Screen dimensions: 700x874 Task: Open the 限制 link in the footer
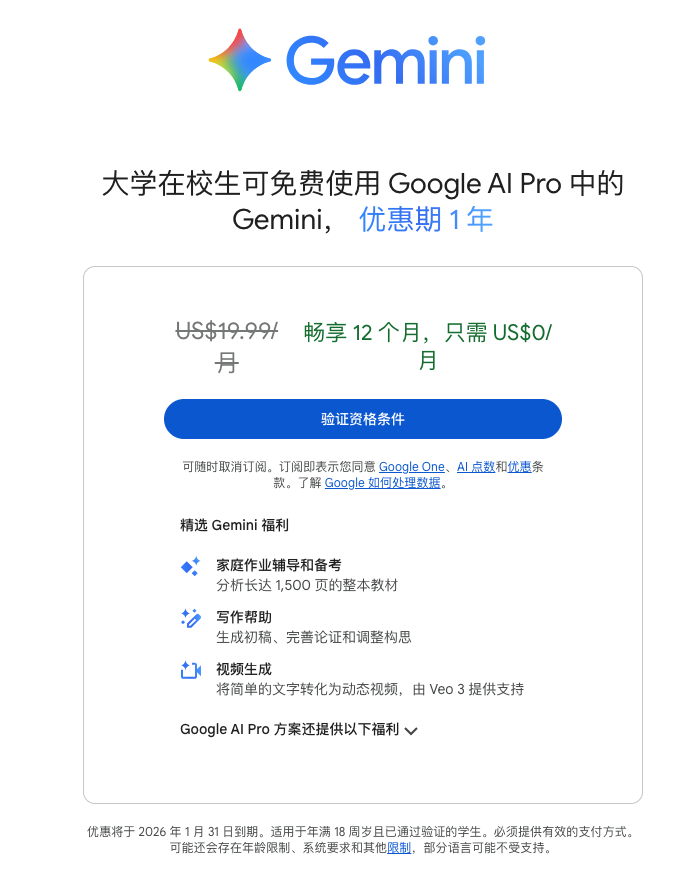tap(399, 848)
